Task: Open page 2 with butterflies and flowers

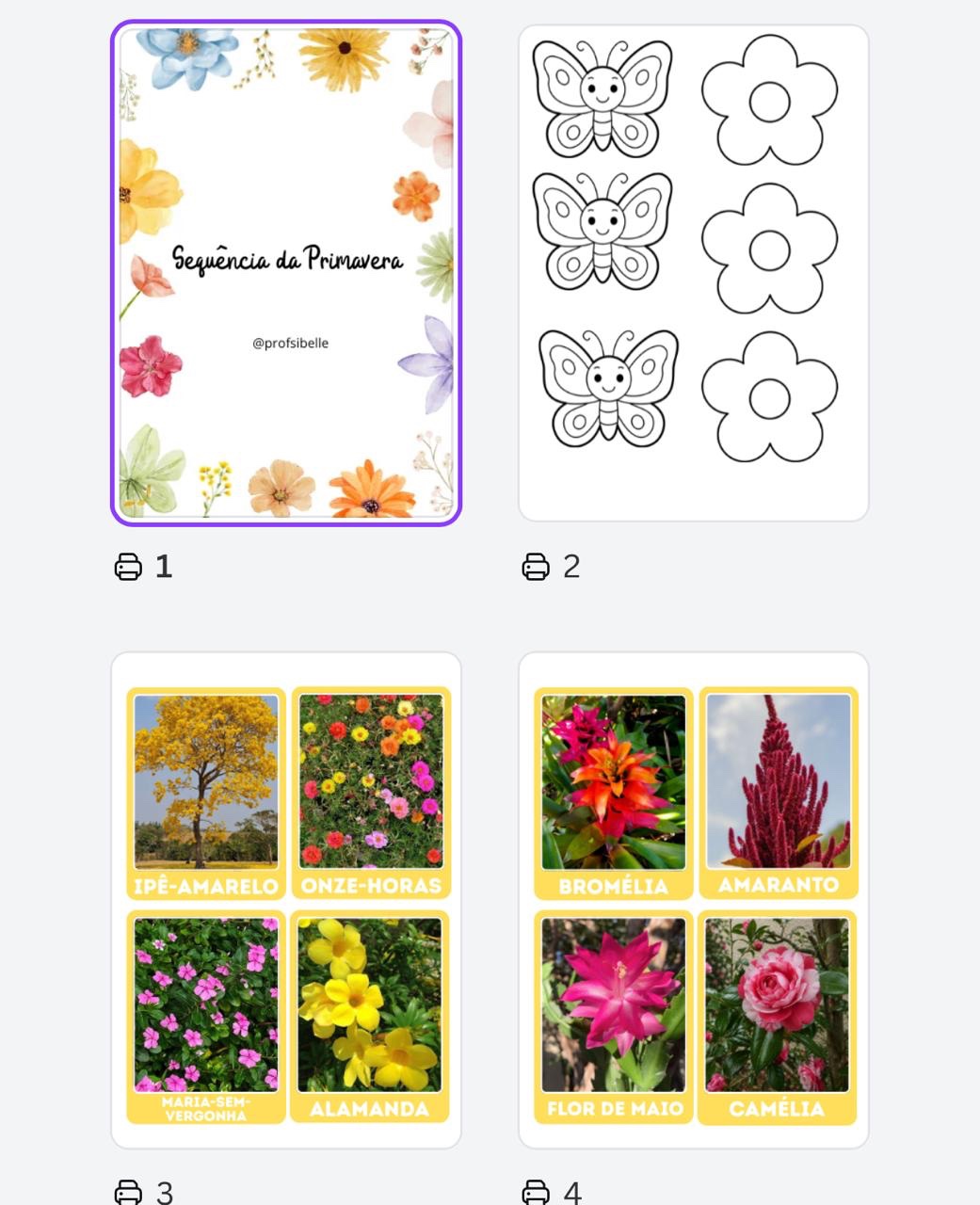Action: pos(694,273)
